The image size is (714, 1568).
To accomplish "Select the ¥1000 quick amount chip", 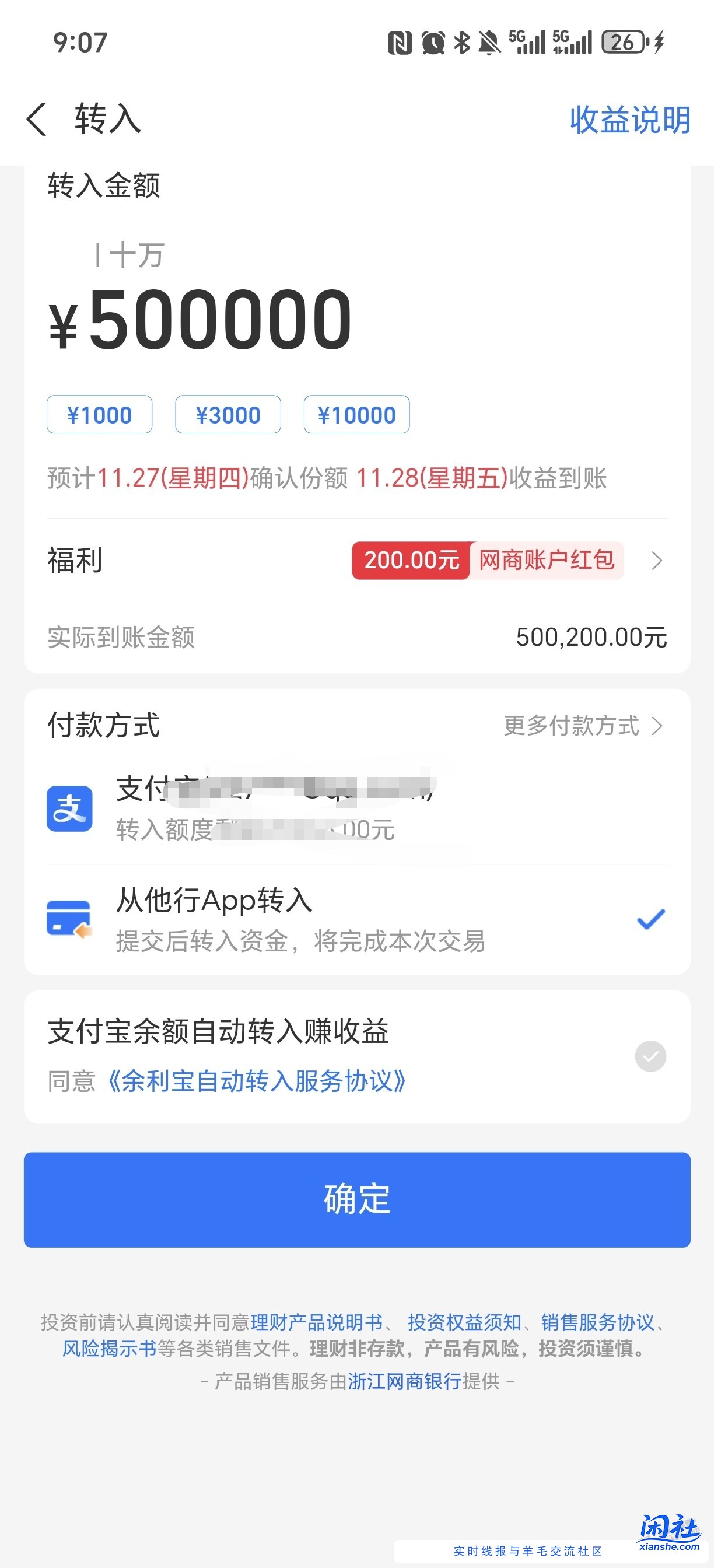I will coord(100,415).
